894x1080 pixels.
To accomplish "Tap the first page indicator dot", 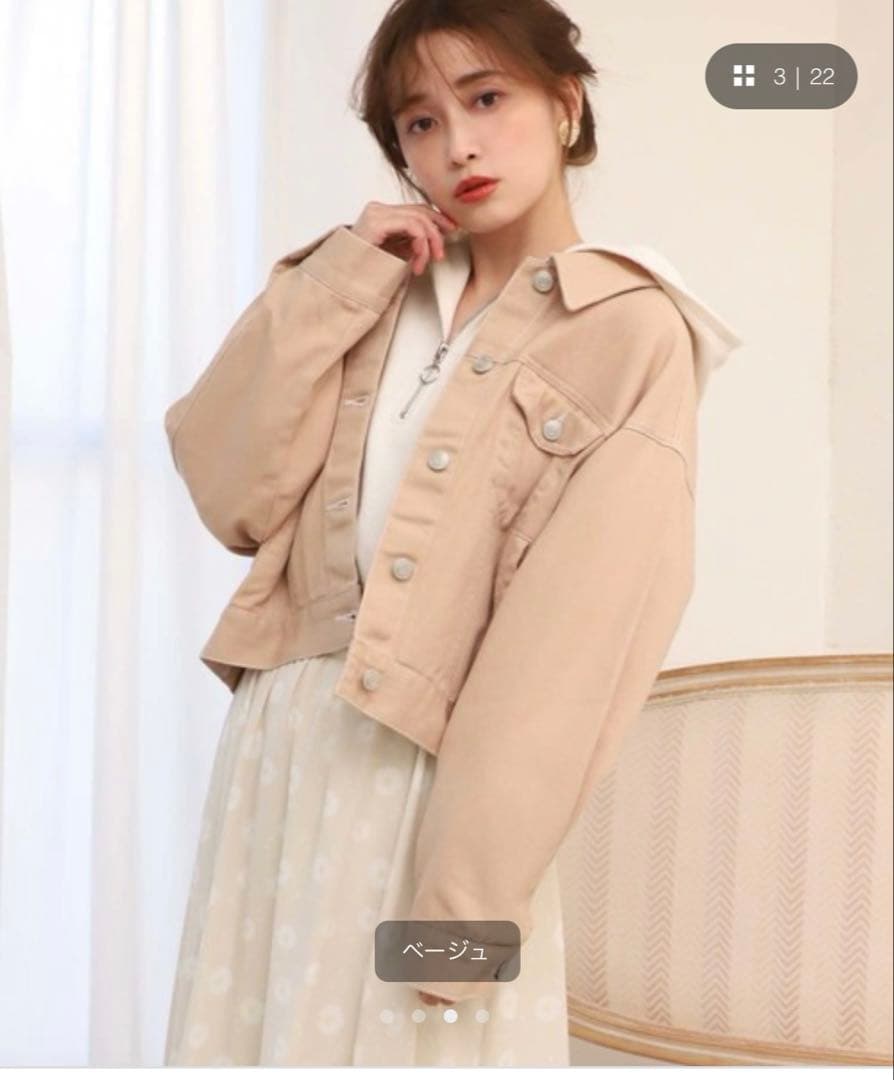I will coord(387,1016).
